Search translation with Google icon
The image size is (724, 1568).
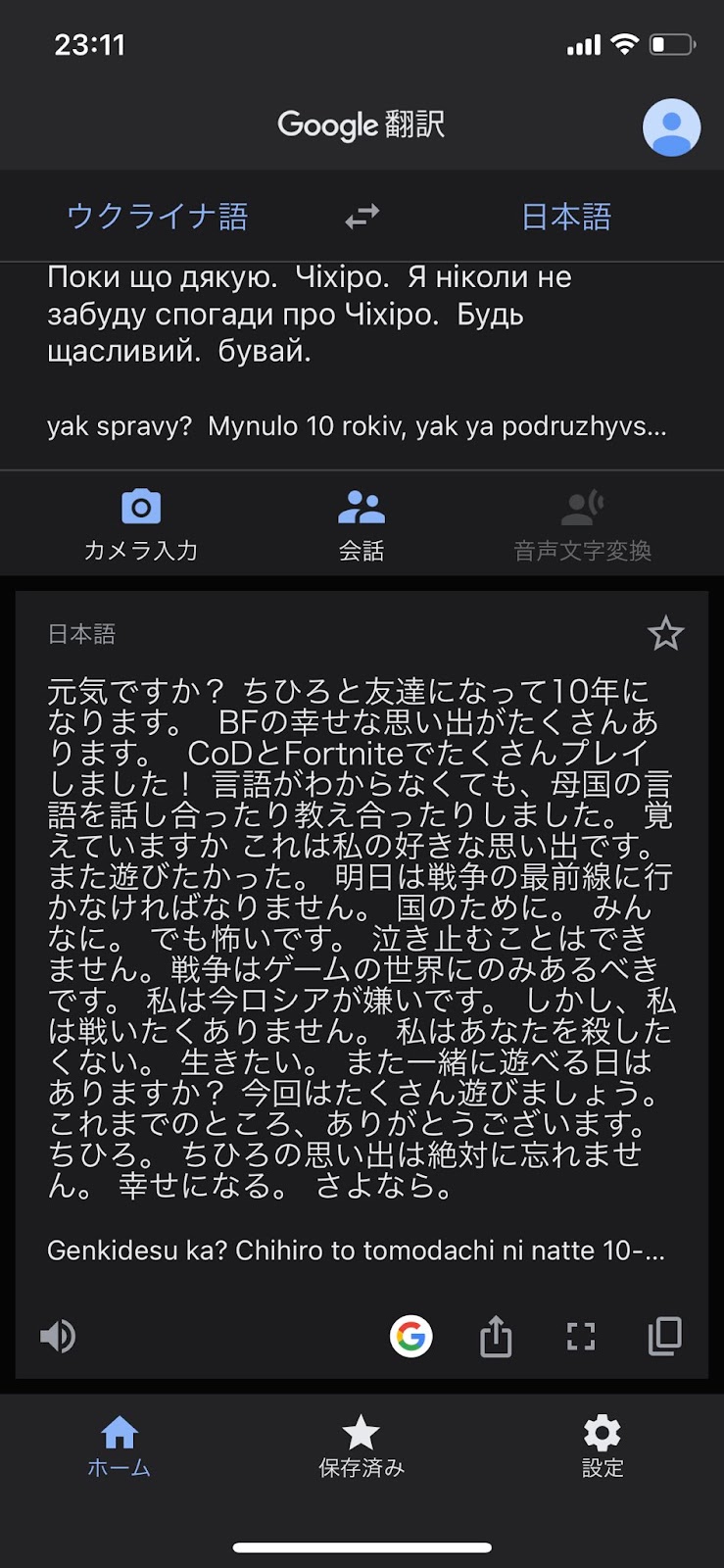tap(411, 1336)
